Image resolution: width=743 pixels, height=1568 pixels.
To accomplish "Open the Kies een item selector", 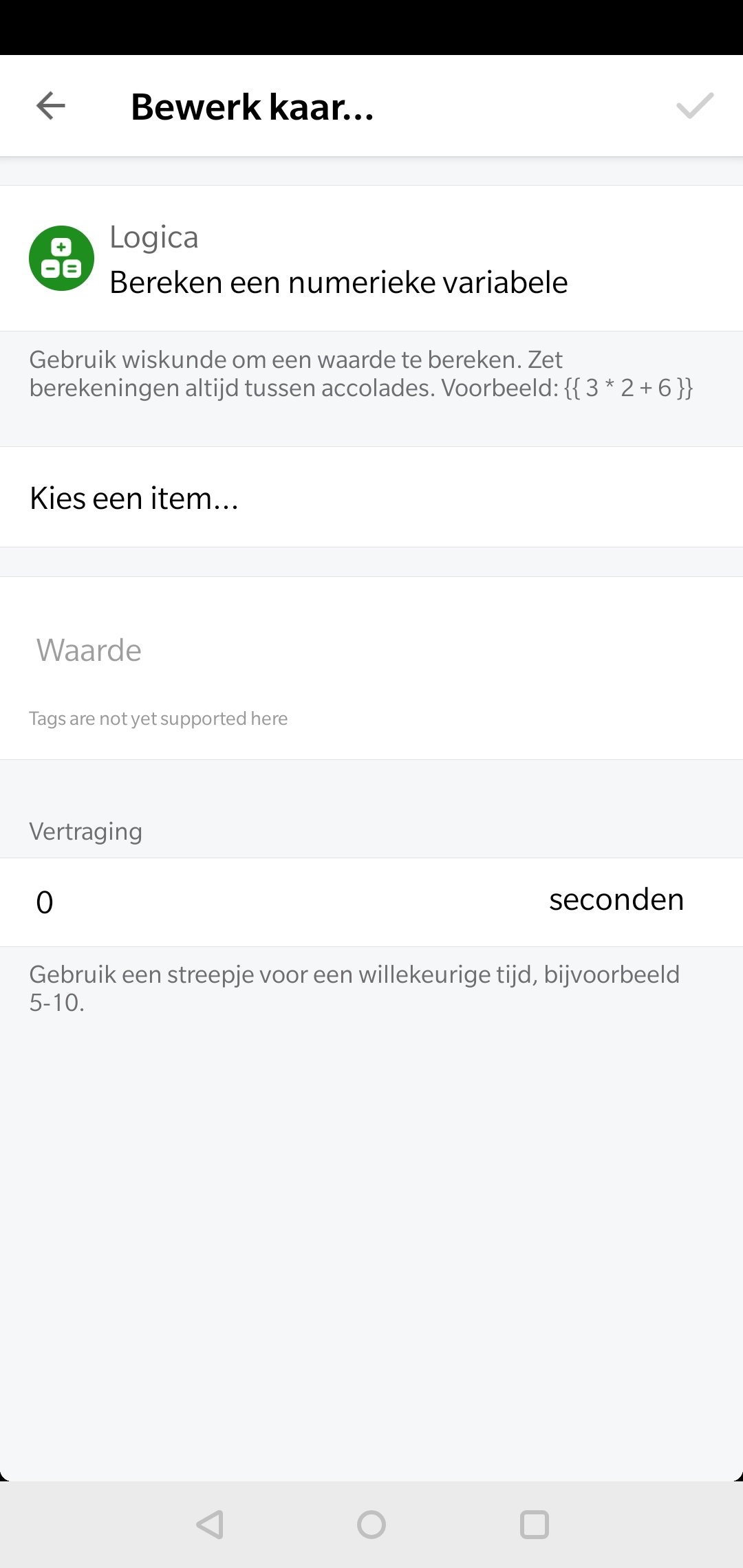I will pyautogui.click(x=371, y=497).
